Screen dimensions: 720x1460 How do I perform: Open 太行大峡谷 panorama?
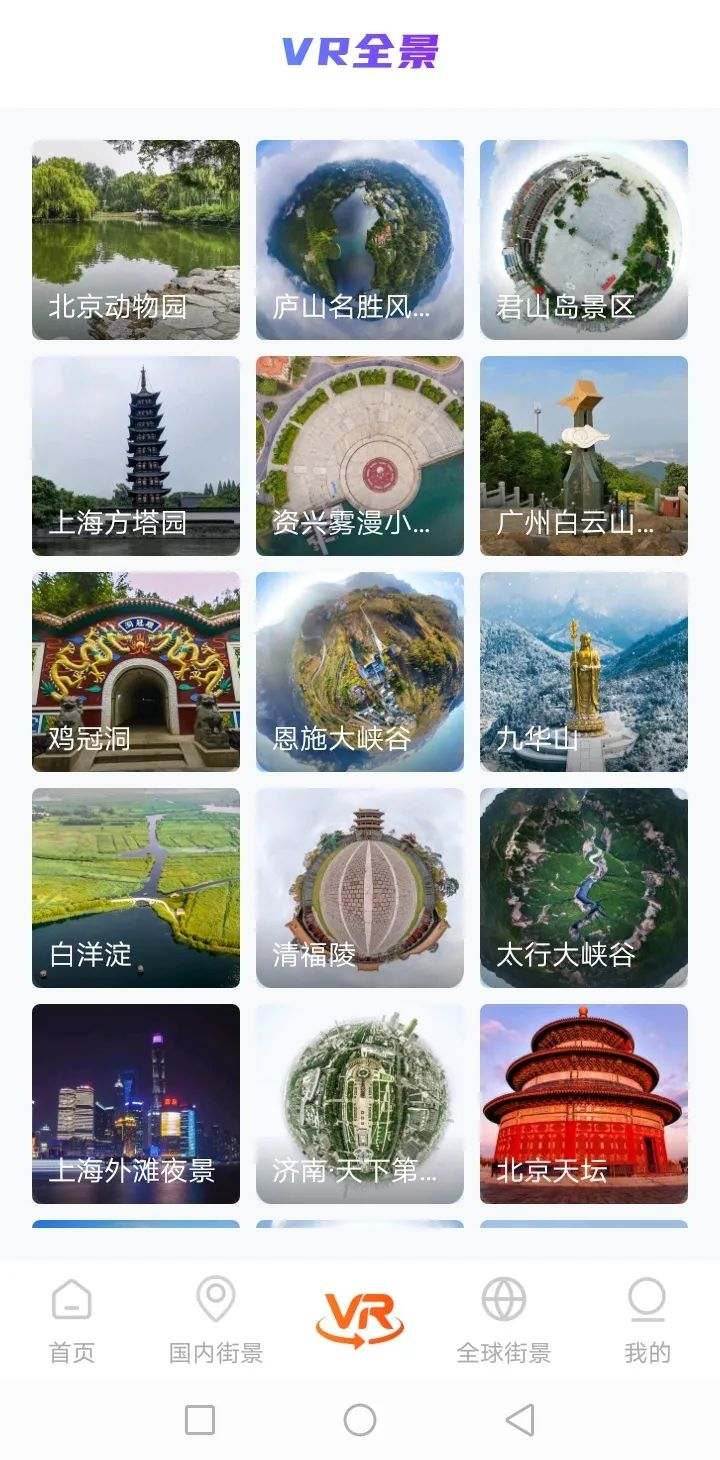coord(584,888)
